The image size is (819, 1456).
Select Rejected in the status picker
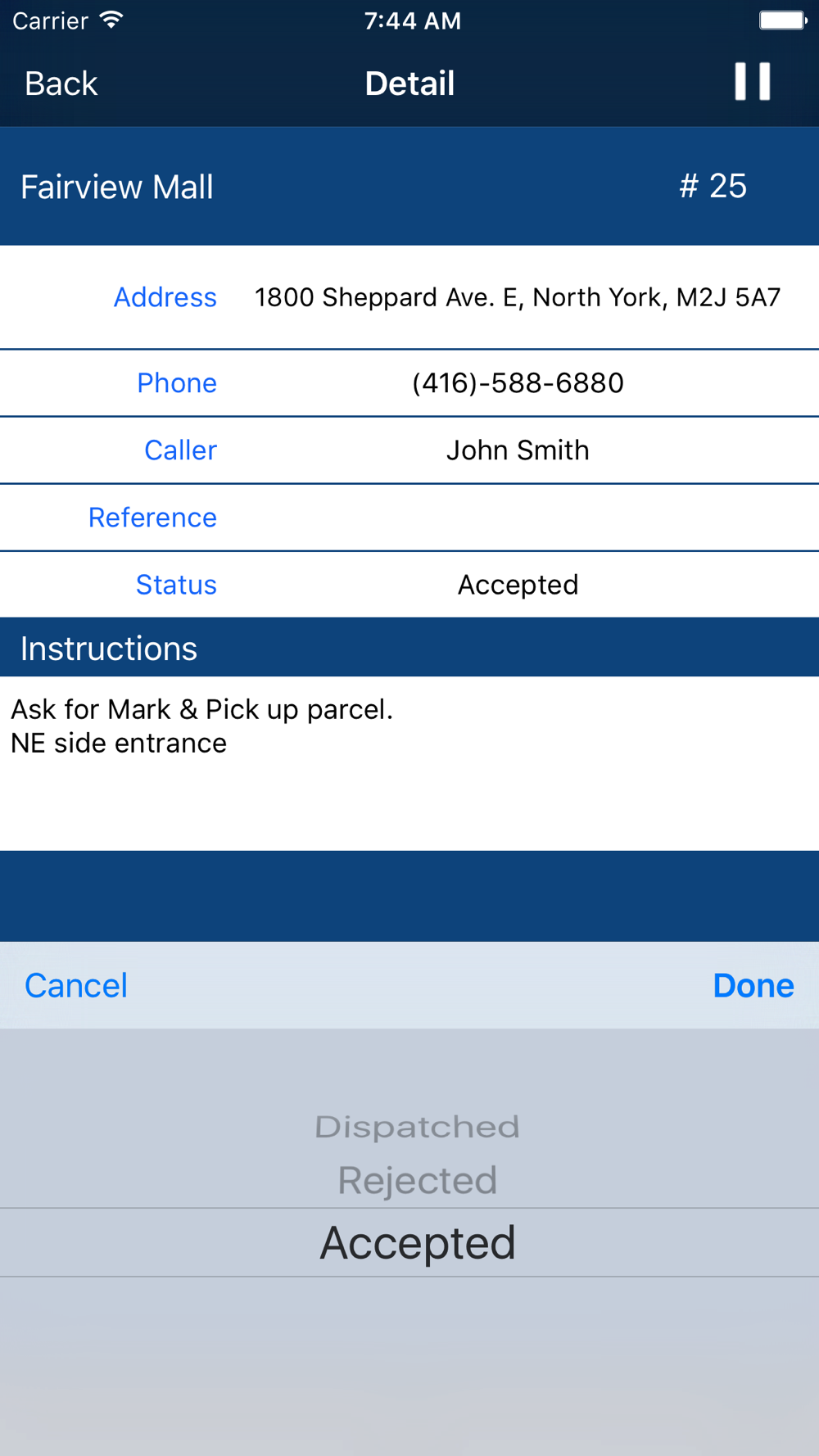tap(417, 1180)
